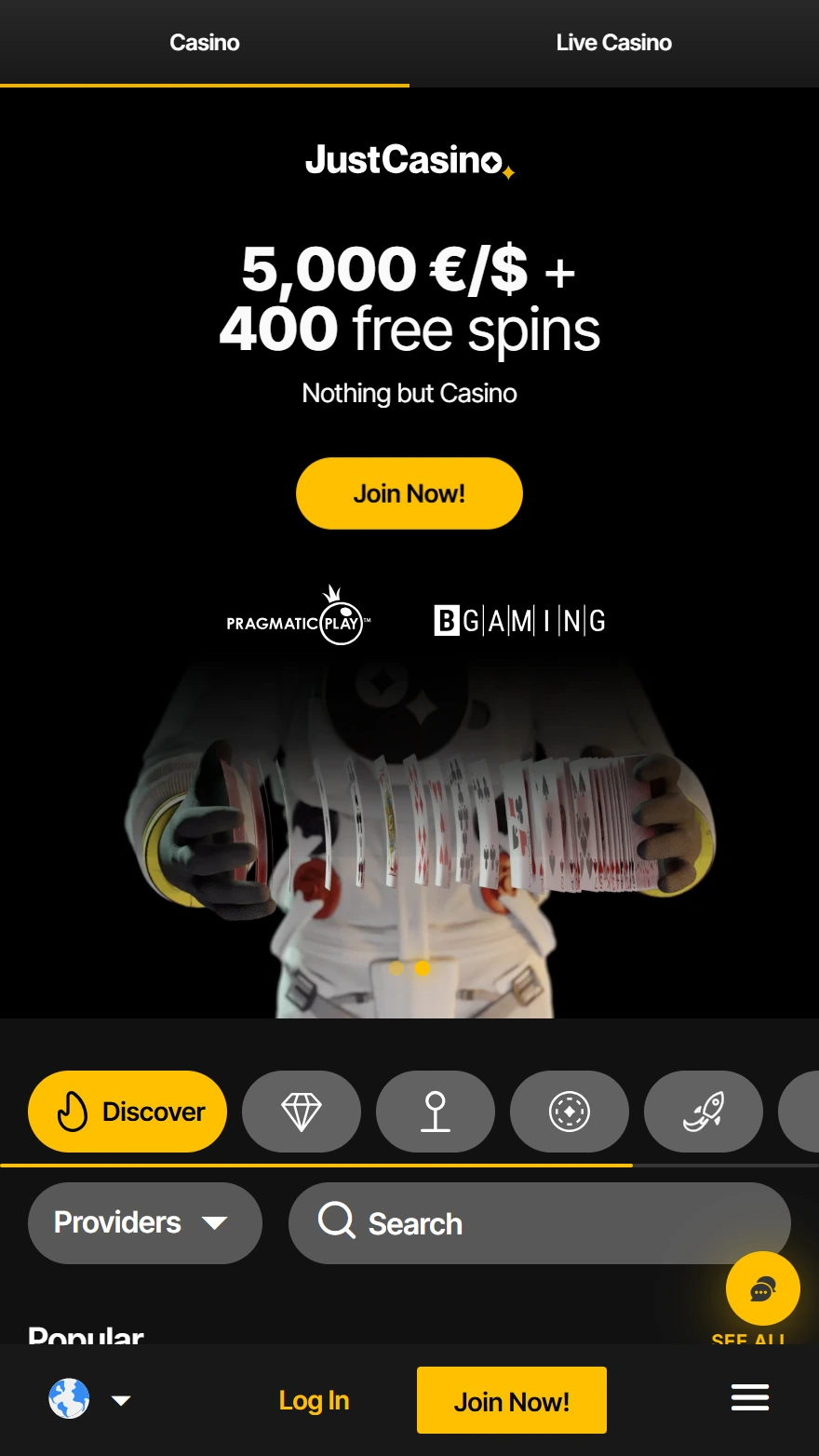Open the joystick category chip
Screen dimensions: 819x1456
click(435, 1112)
